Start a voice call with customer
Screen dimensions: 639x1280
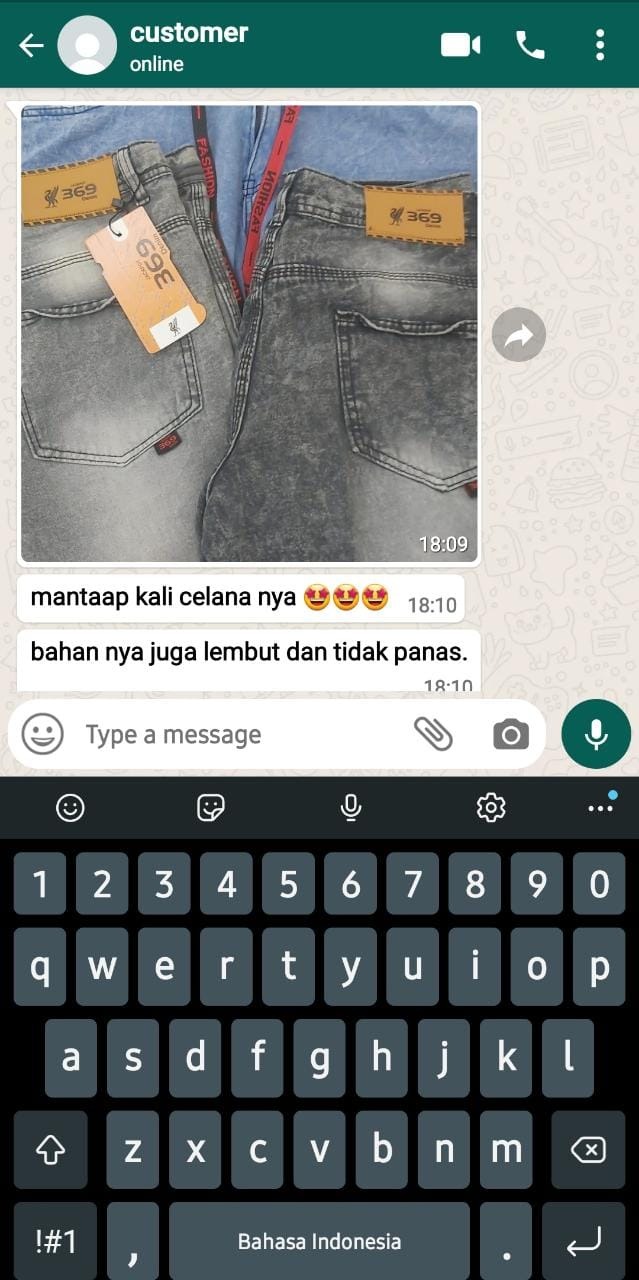click(x=530, y=45)
